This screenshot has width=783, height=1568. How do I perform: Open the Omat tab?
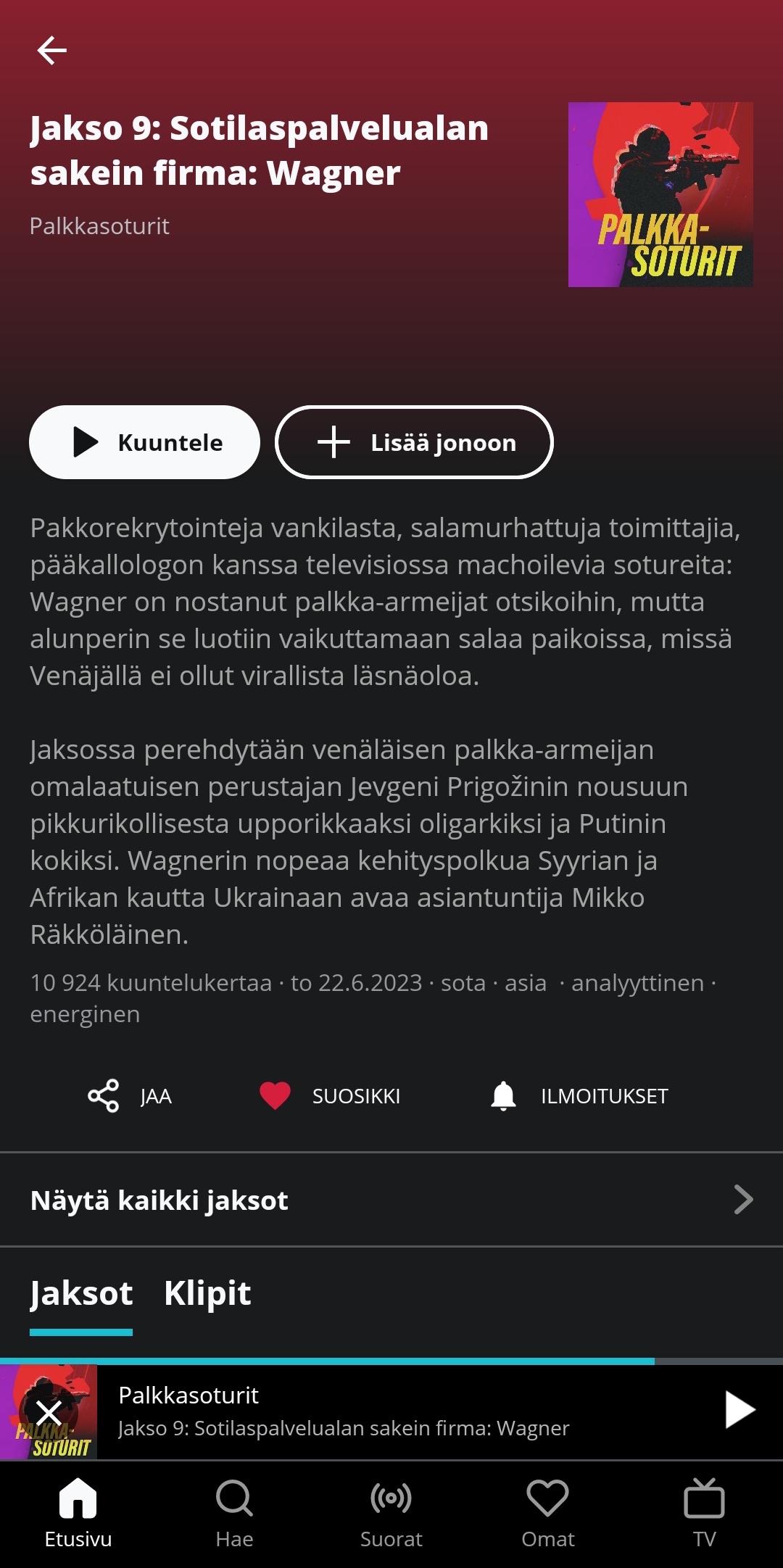coord(548,1513)
